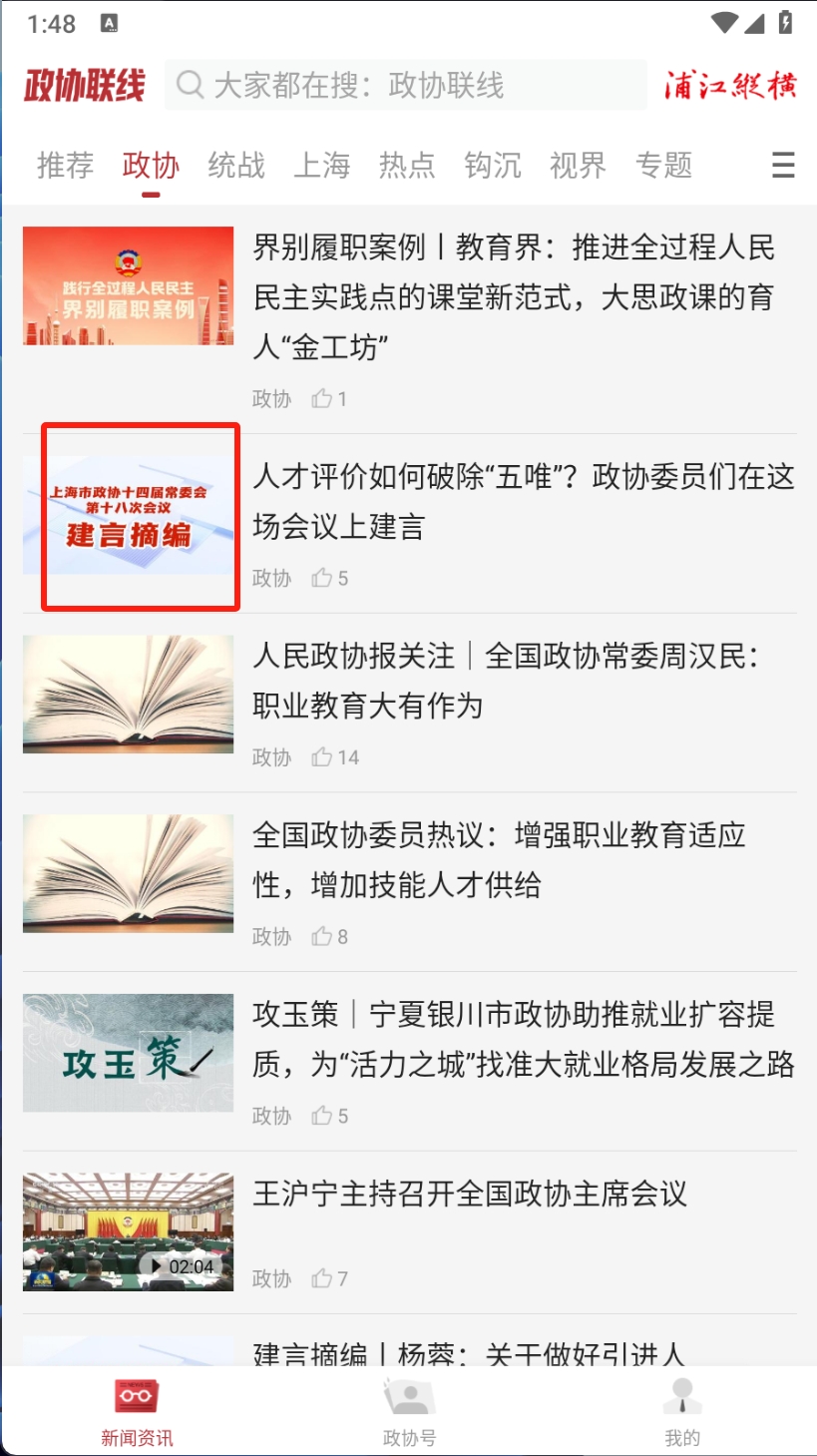Play video 王沪宁主持召开全国政协主席会议
Viewport: 817px width, 1456px height.
coord(129,1231)
